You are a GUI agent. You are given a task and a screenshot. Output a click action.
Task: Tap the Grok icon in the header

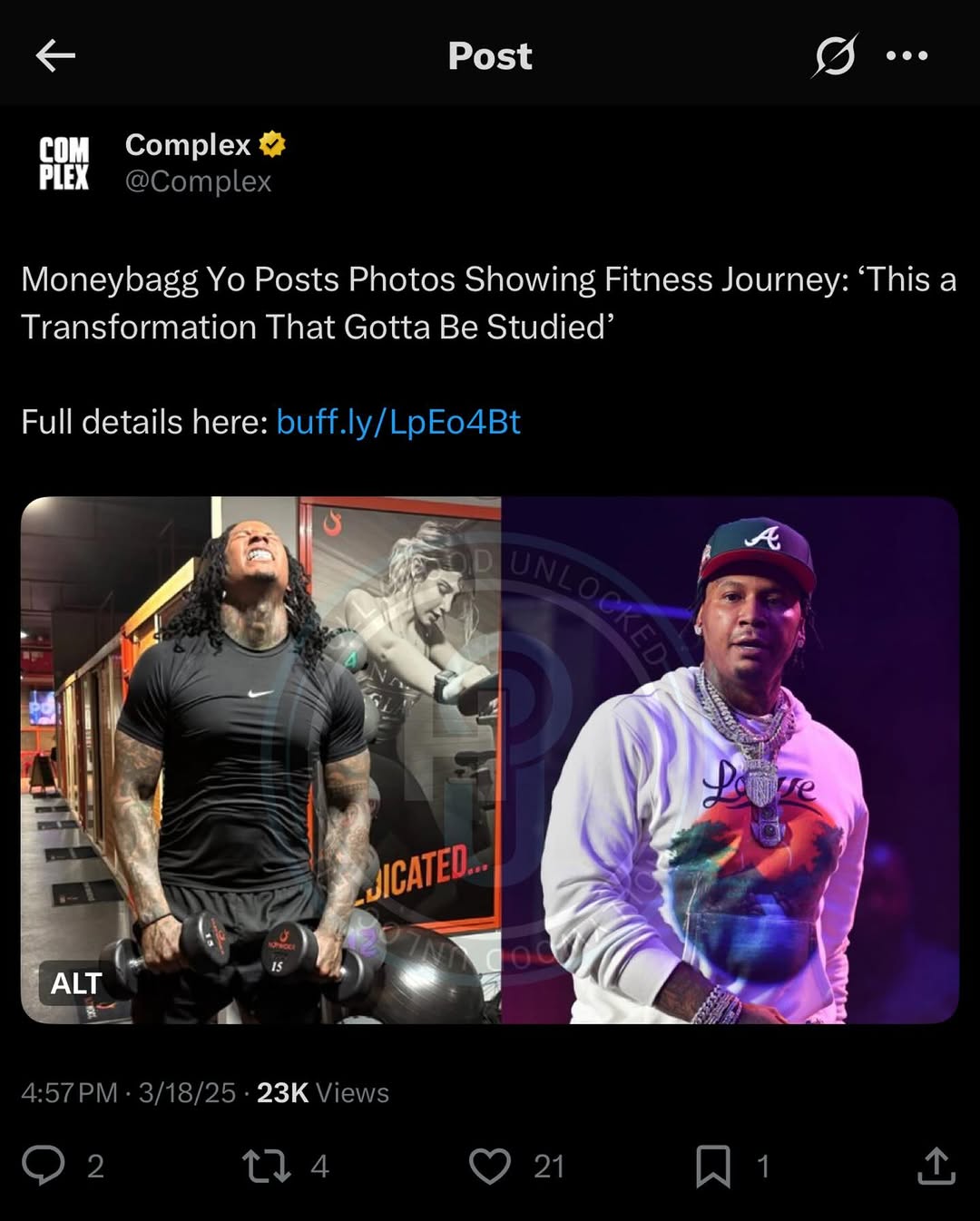click(x=834, y=56)
